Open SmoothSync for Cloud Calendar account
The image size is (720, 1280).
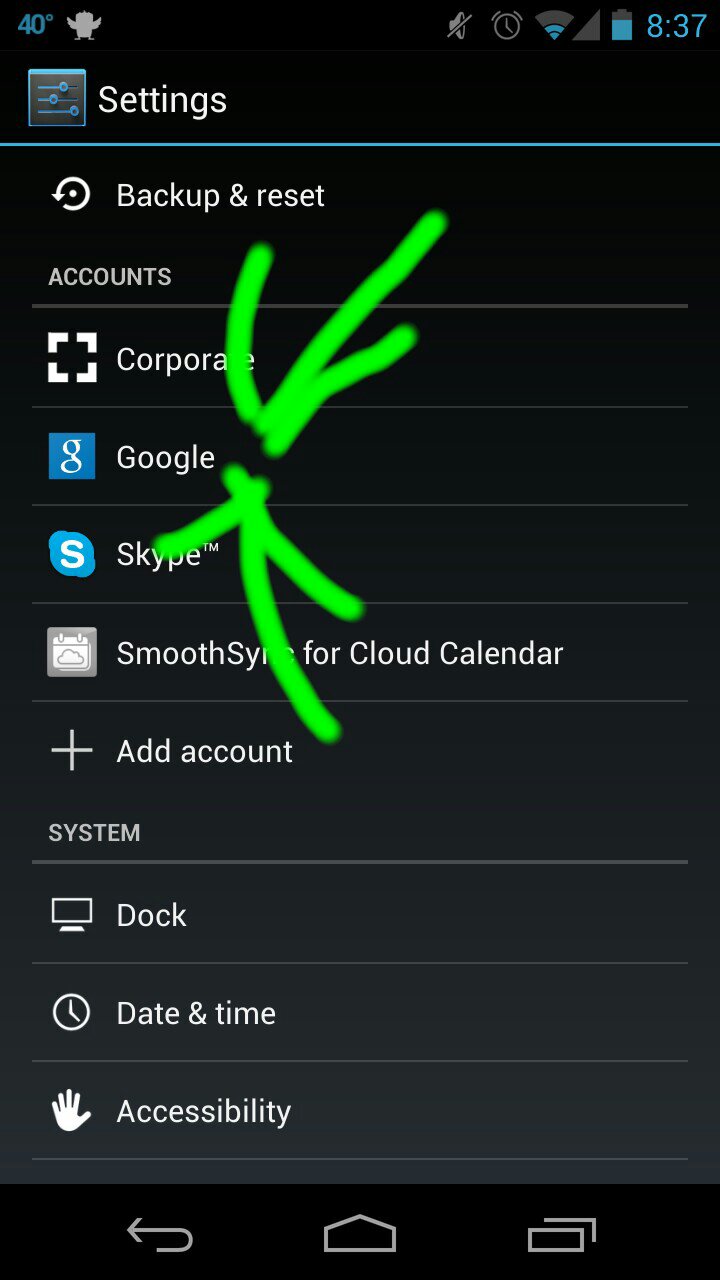(340, 653)
